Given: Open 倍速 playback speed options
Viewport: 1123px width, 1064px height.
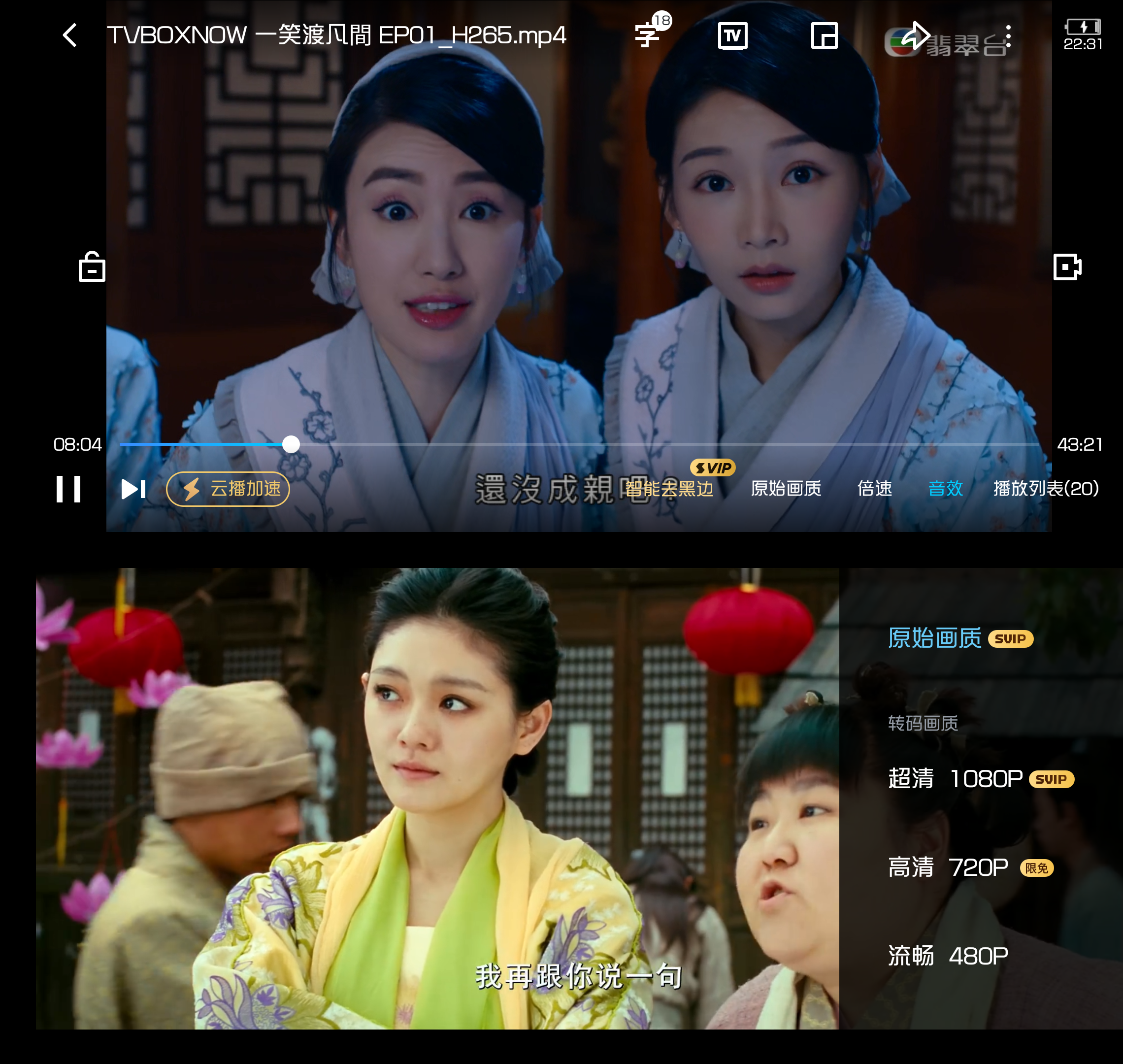Looking at the screenshot, I should [875, 488].
